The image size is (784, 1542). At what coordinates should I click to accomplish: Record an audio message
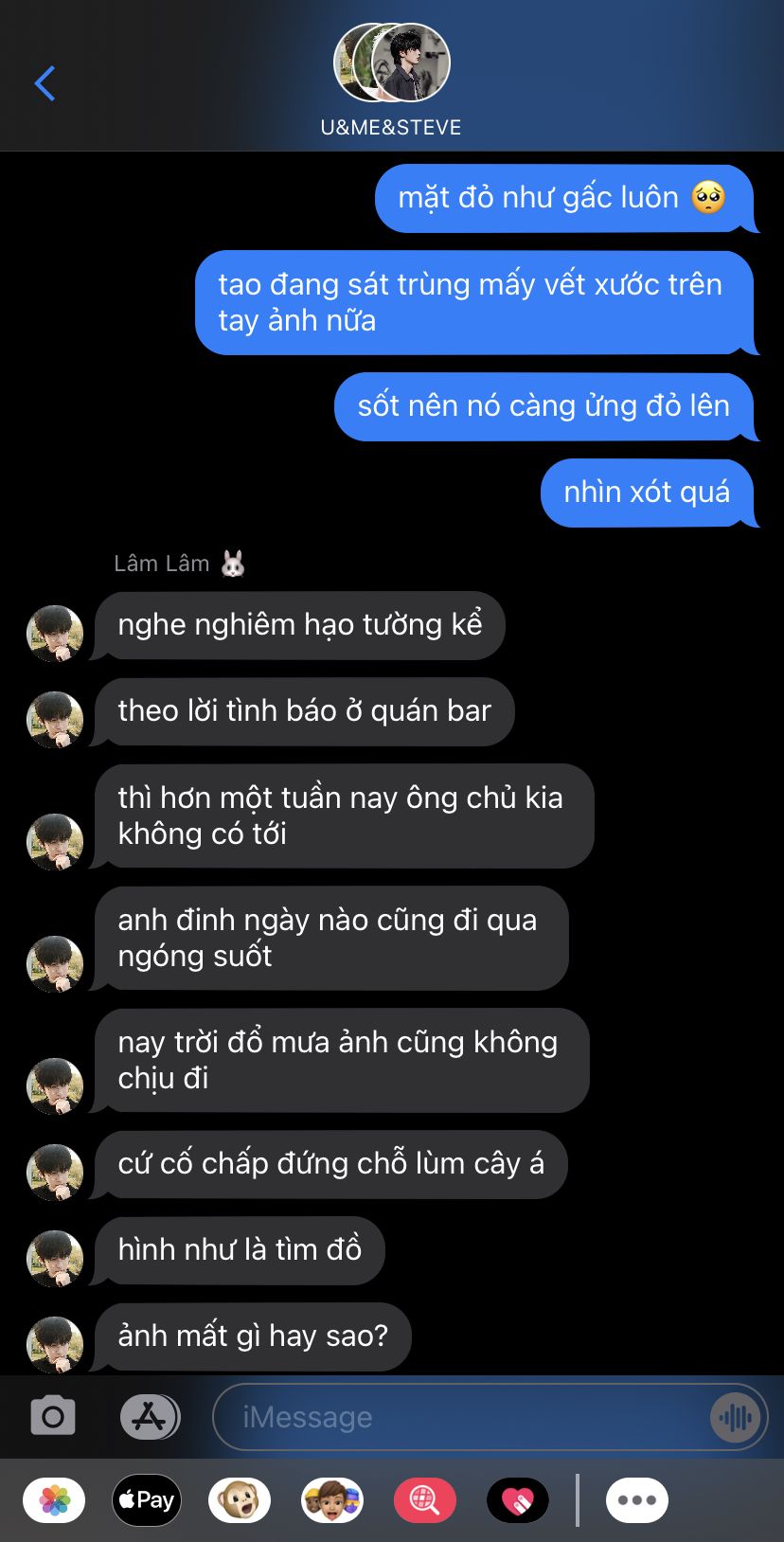tap(735, 1418)
